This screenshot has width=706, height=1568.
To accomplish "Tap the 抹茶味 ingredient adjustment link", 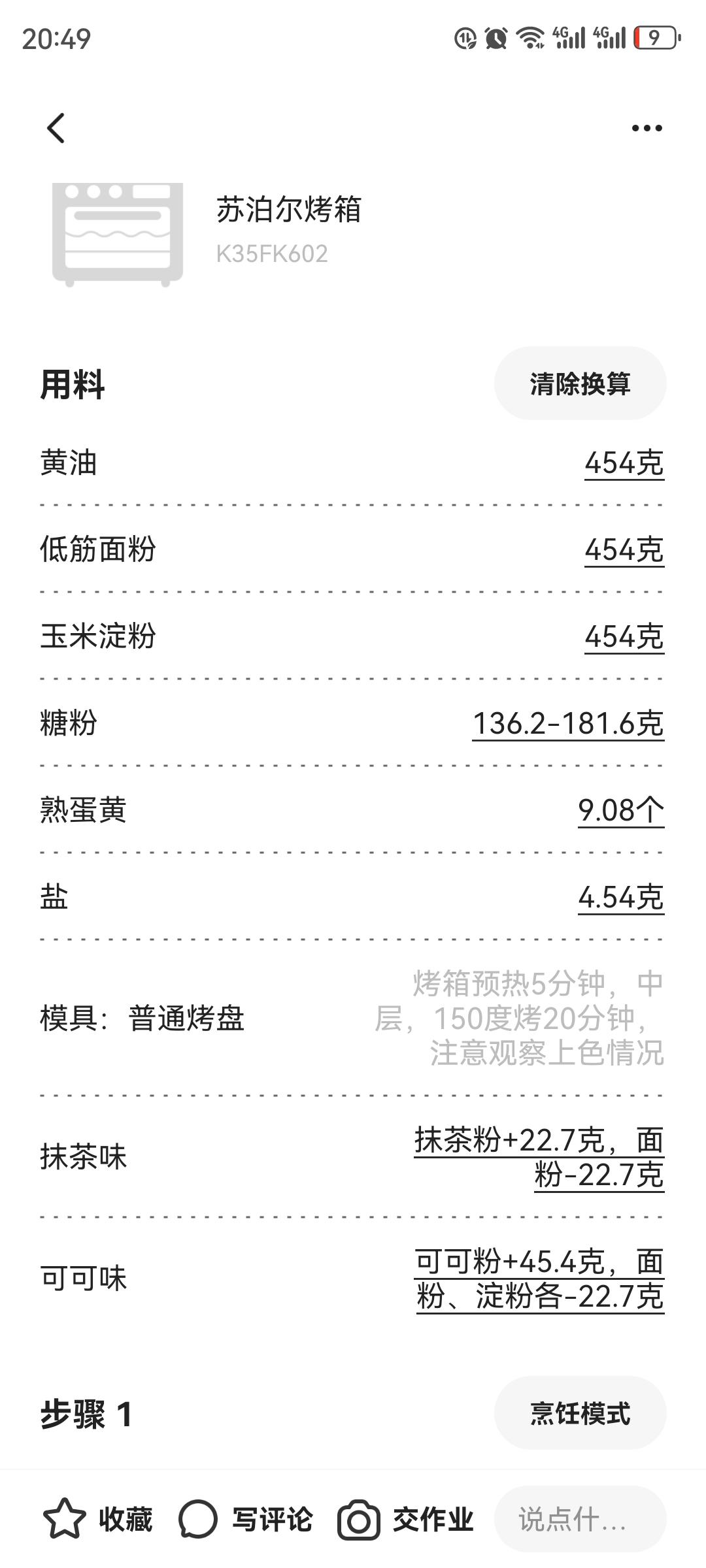I will (539, 1157).
